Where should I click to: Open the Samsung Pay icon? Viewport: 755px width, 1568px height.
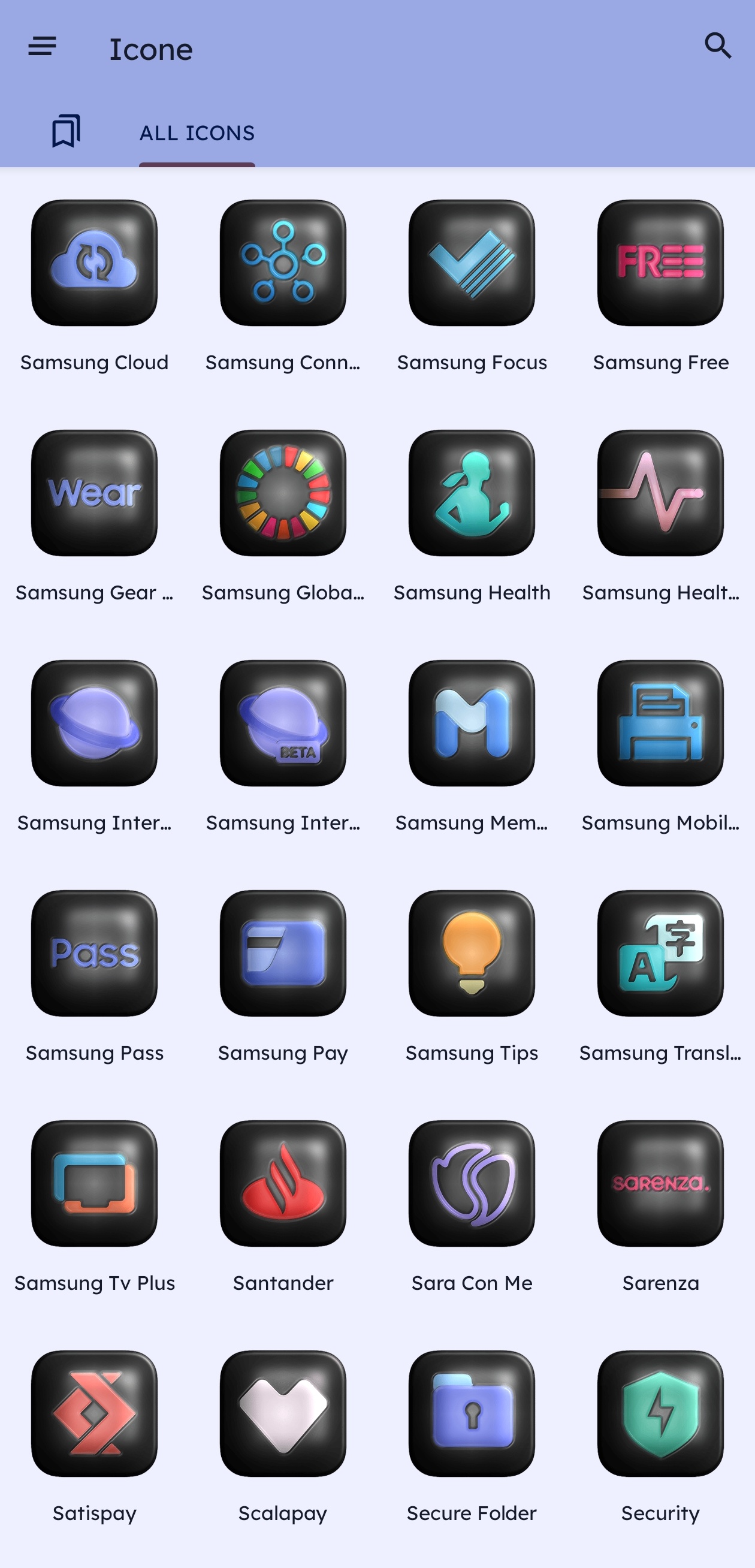[283, 953]
